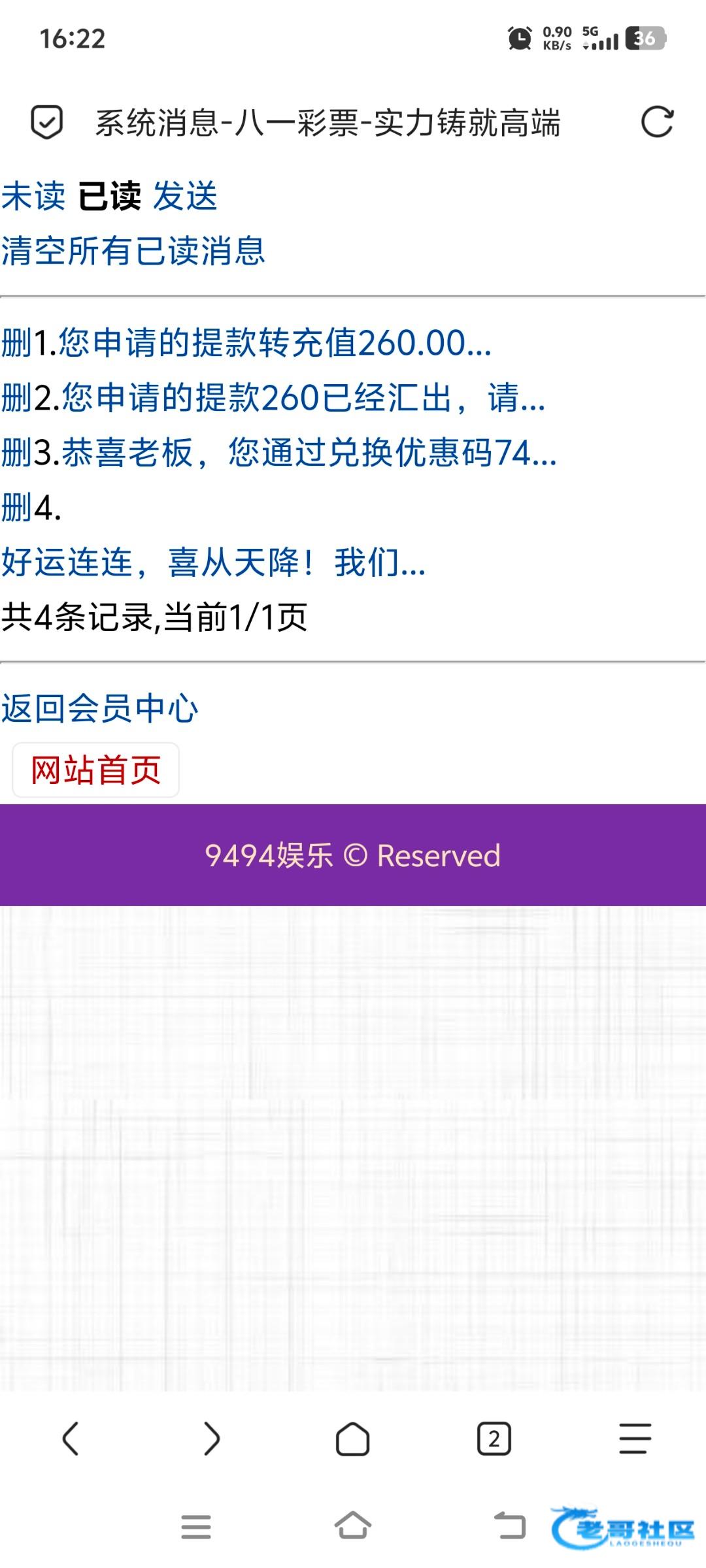Screen dimensions: 706x1568
Task: Open the browser tab switcher
Action: tap(494, 1439)
